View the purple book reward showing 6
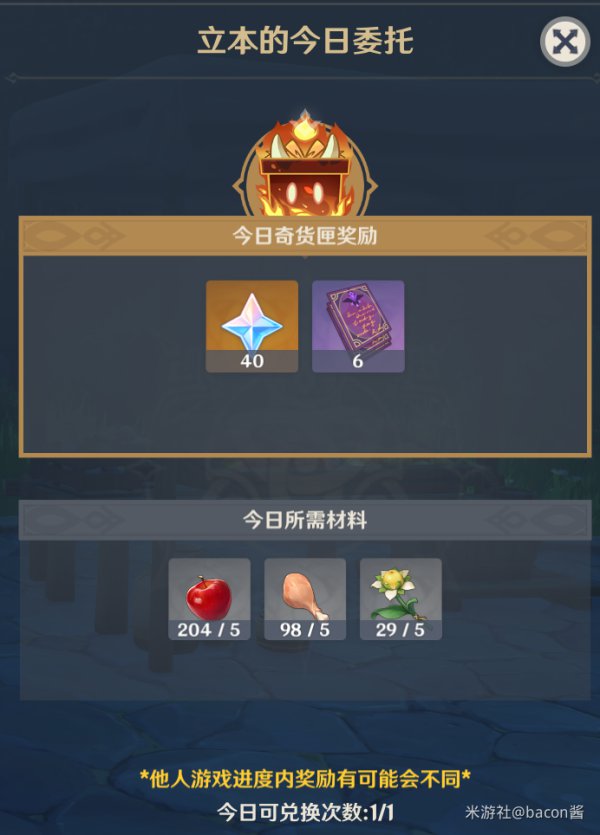Screen dimensions: 600x835 (358, 325)
